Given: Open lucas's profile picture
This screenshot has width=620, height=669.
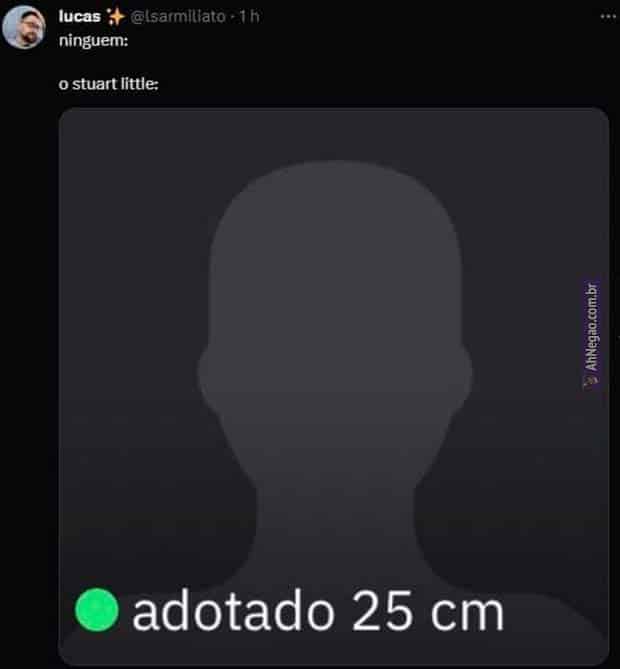Looking at the screenshot, I should pos(26,29).
